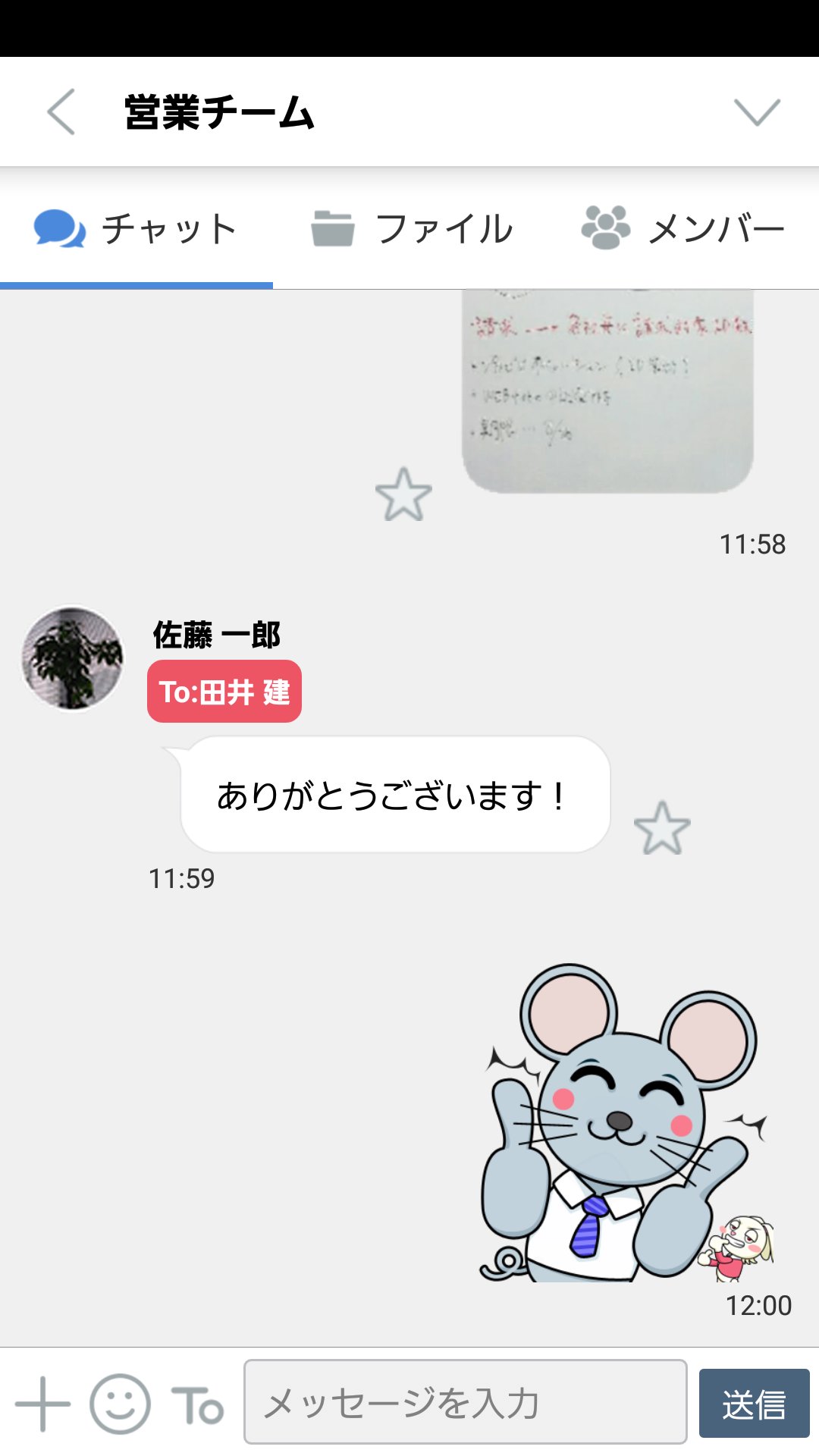Go back from 営業チーム chat
819x1456 pixels.
tap(61, 111)
